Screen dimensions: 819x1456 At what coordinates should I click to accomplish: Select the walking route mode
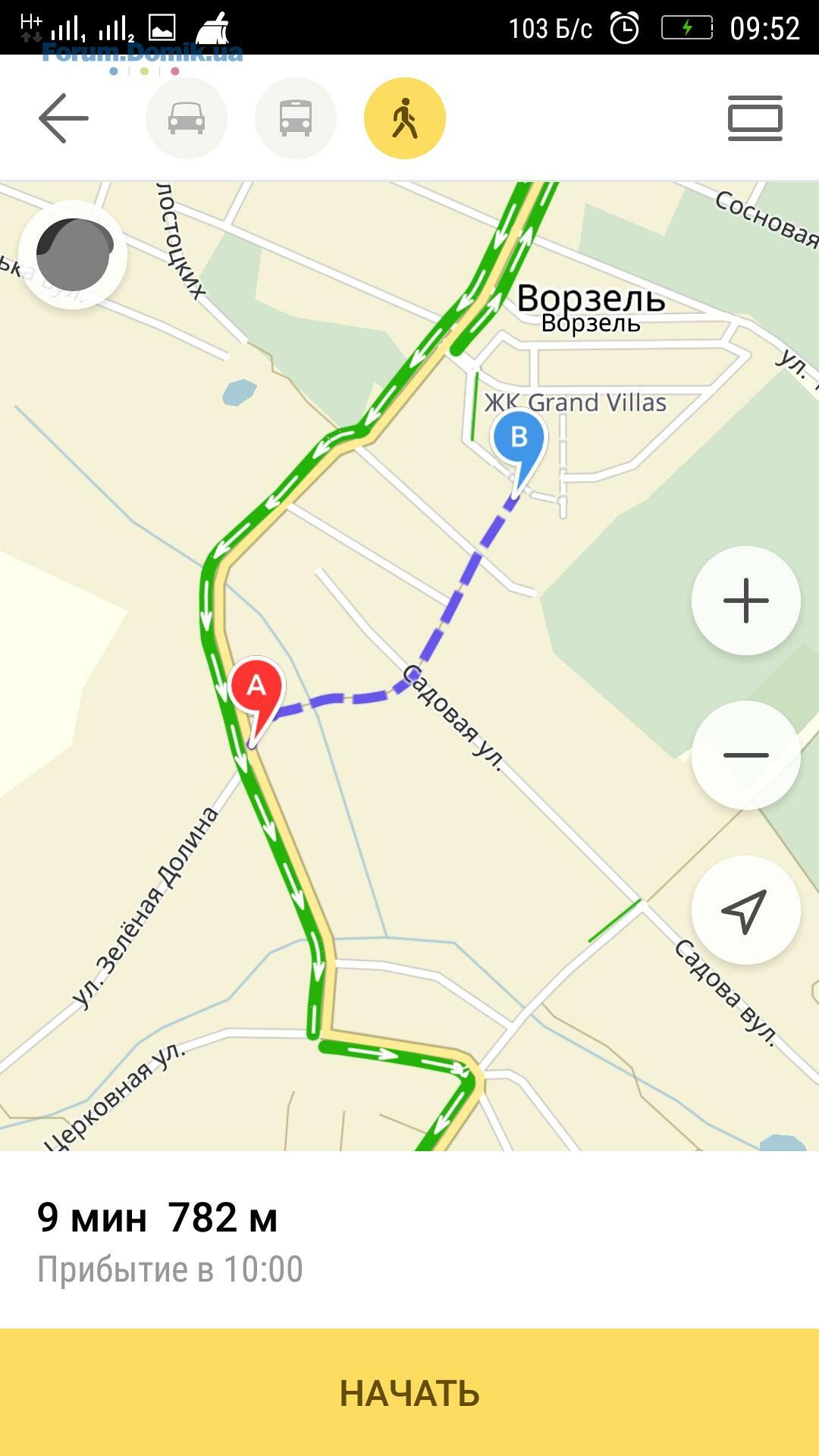click(405, 118)
